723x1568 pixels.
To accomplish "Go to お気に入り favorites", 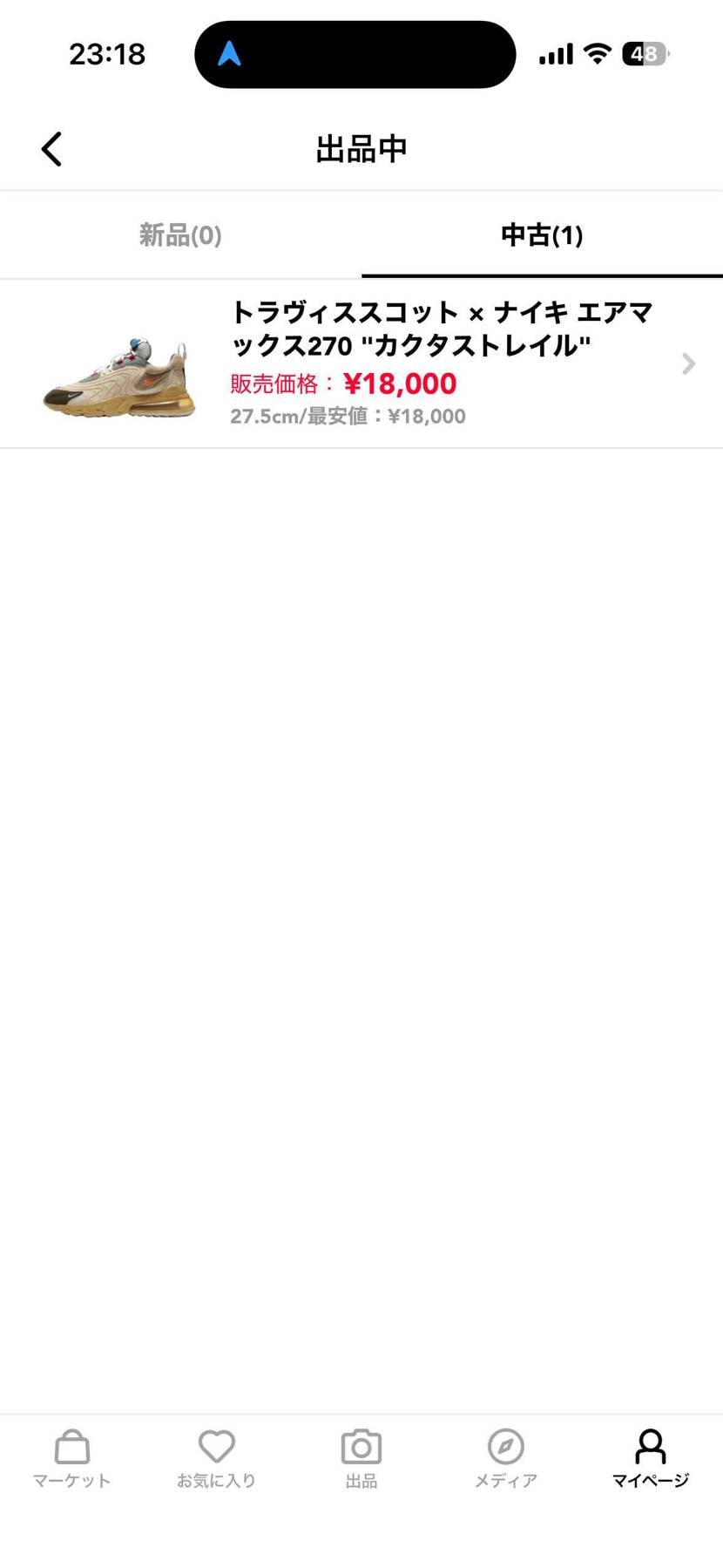I will [x=217, y=1458].
